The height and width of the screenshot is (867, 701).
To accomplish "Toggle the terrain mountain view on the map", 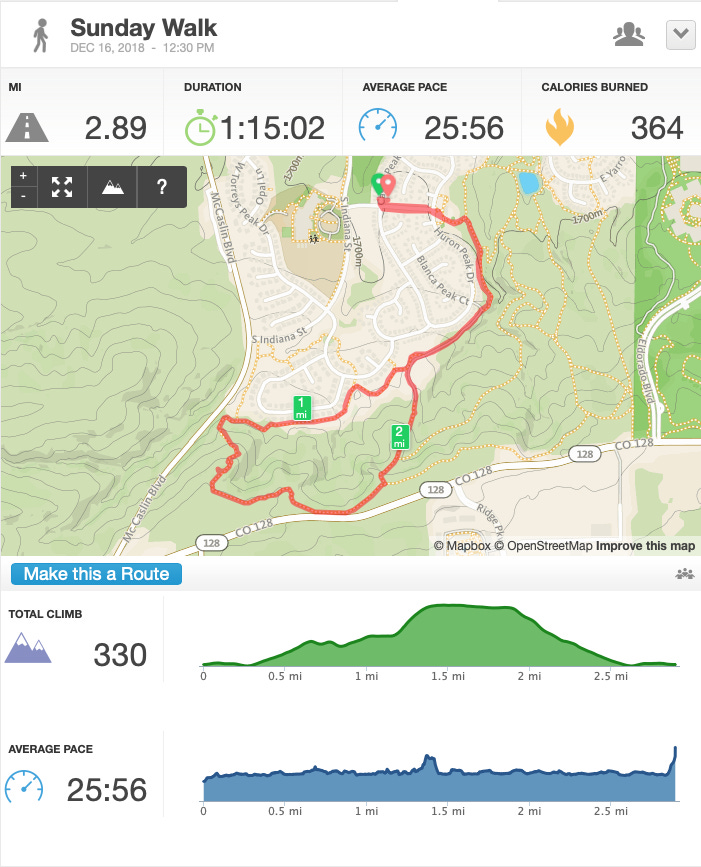I will pyautogui.click(x=112, y=187).
